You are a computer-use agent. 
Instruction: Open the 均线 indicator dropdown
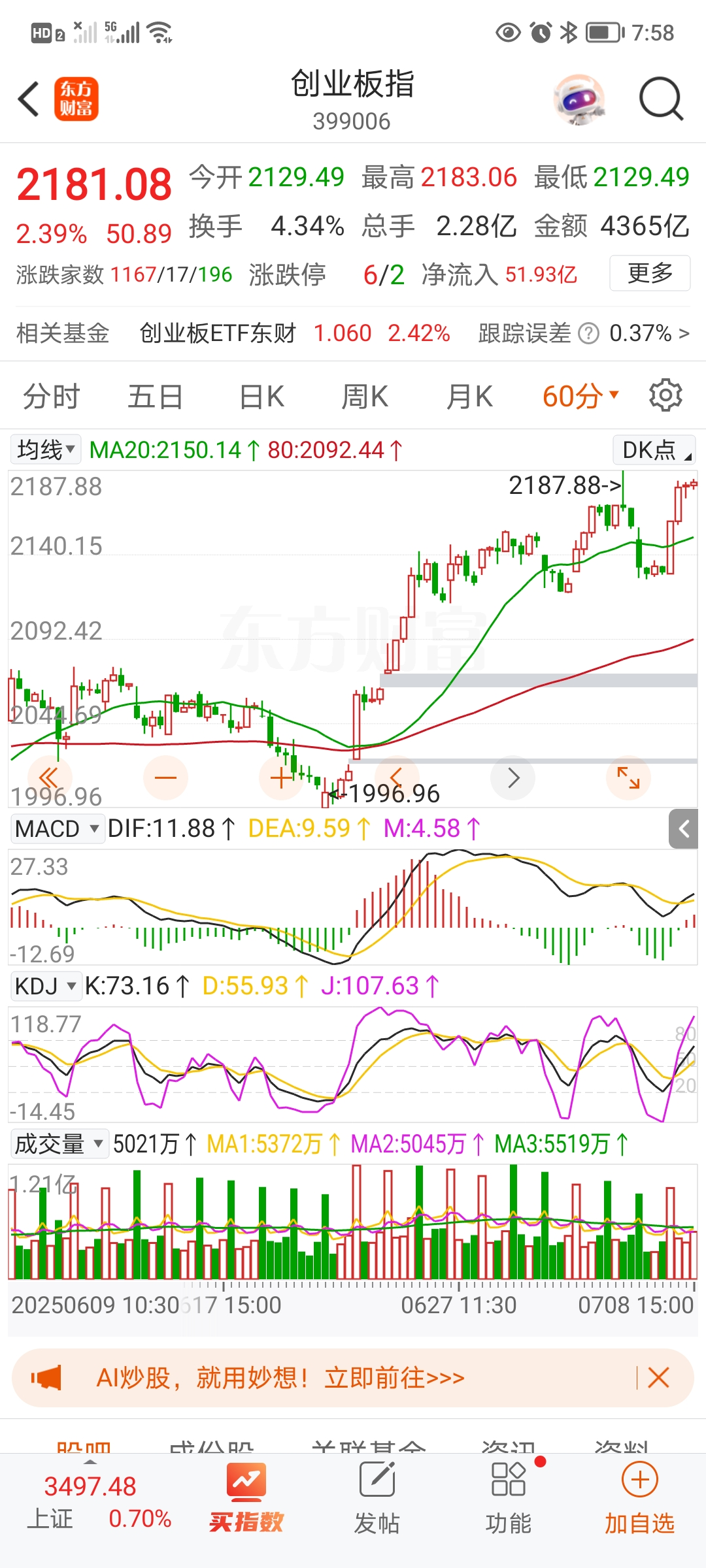(x=46, y=449)
